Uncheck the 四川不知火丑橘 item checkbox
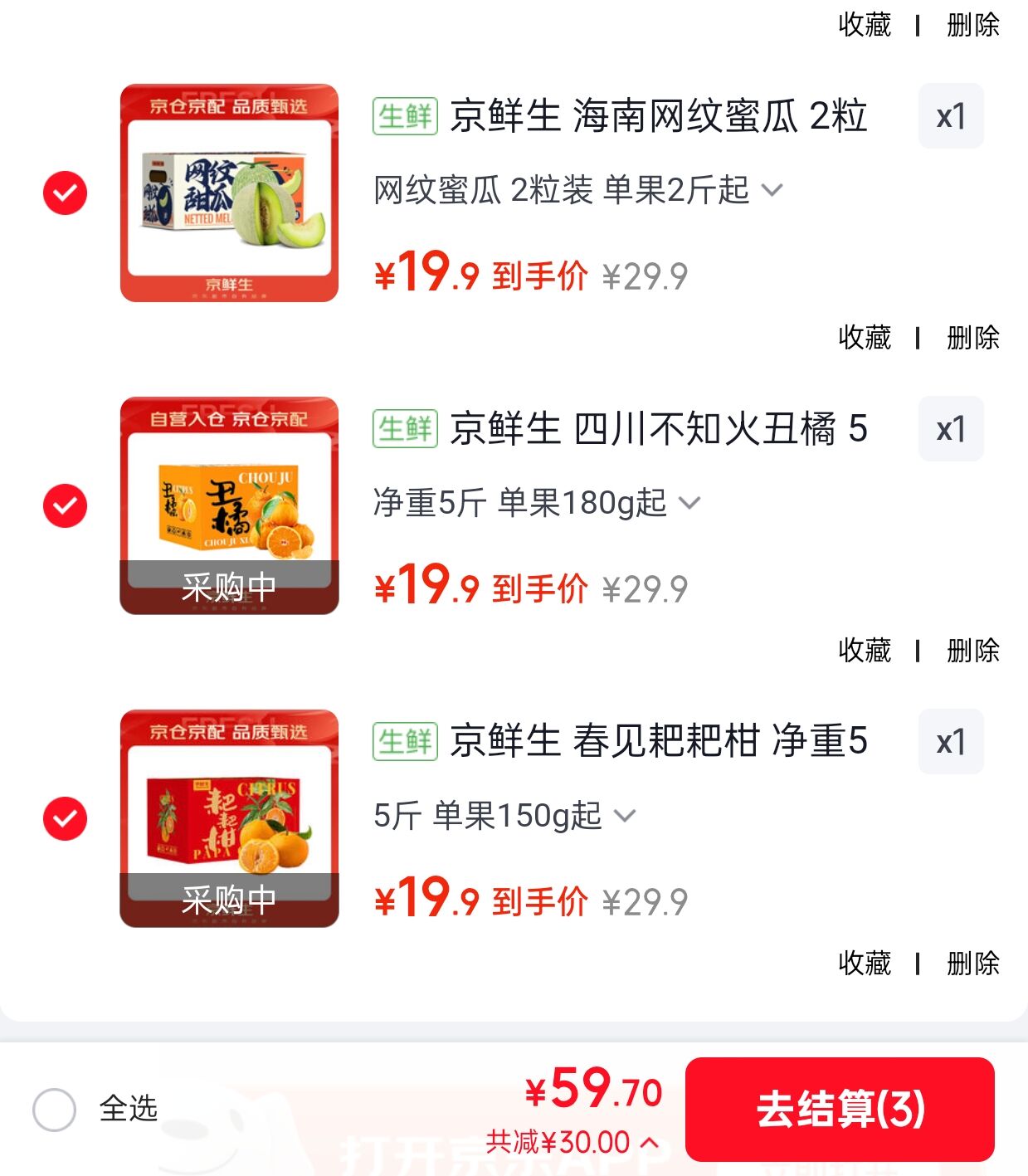Image resolution: width=1028 pixels, height=1176 pixels. click(x=65, y=505)
